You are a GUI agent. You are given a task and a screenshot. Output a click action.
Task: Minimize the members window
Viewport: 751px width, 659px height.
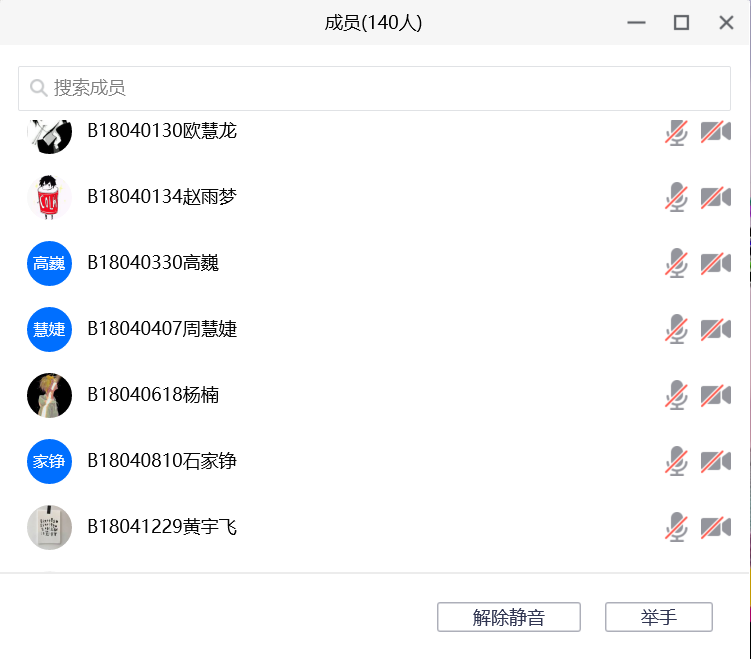point(636,22)
